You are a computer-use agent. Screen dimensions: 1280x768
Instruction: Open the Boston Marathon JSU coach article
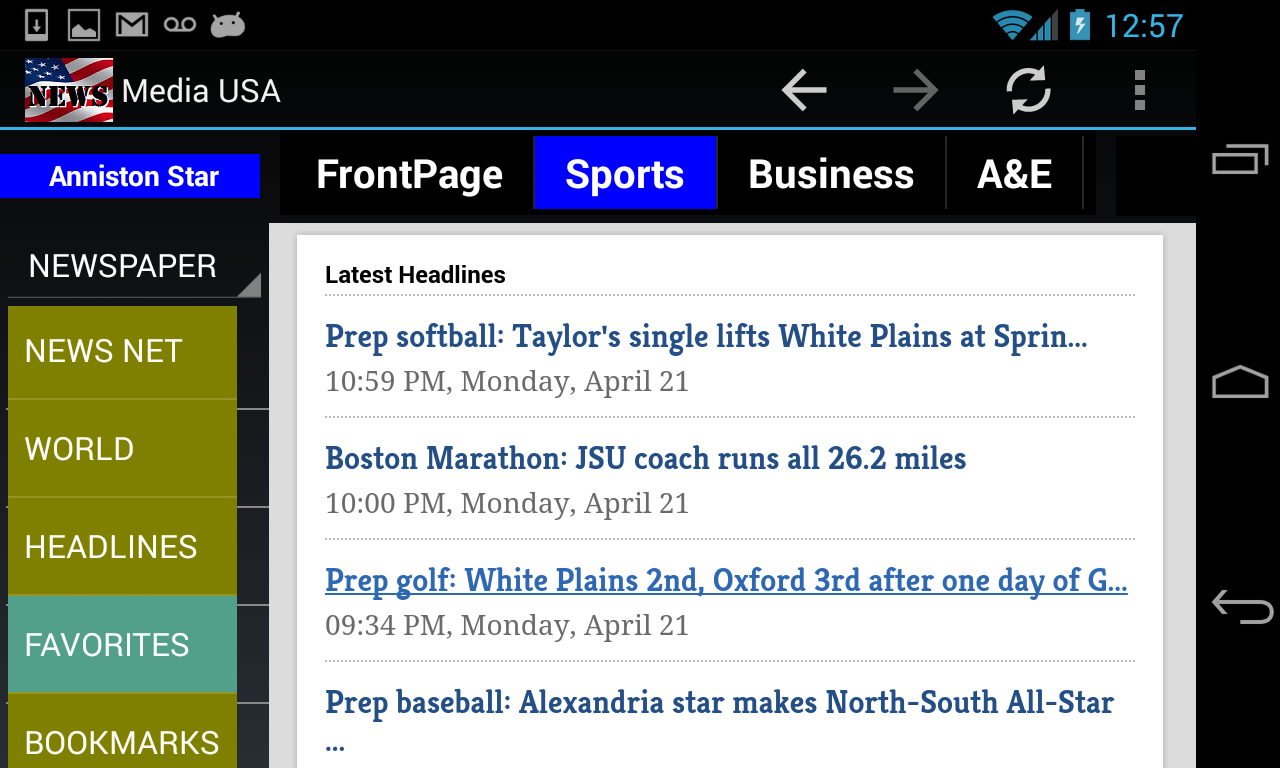645,459
